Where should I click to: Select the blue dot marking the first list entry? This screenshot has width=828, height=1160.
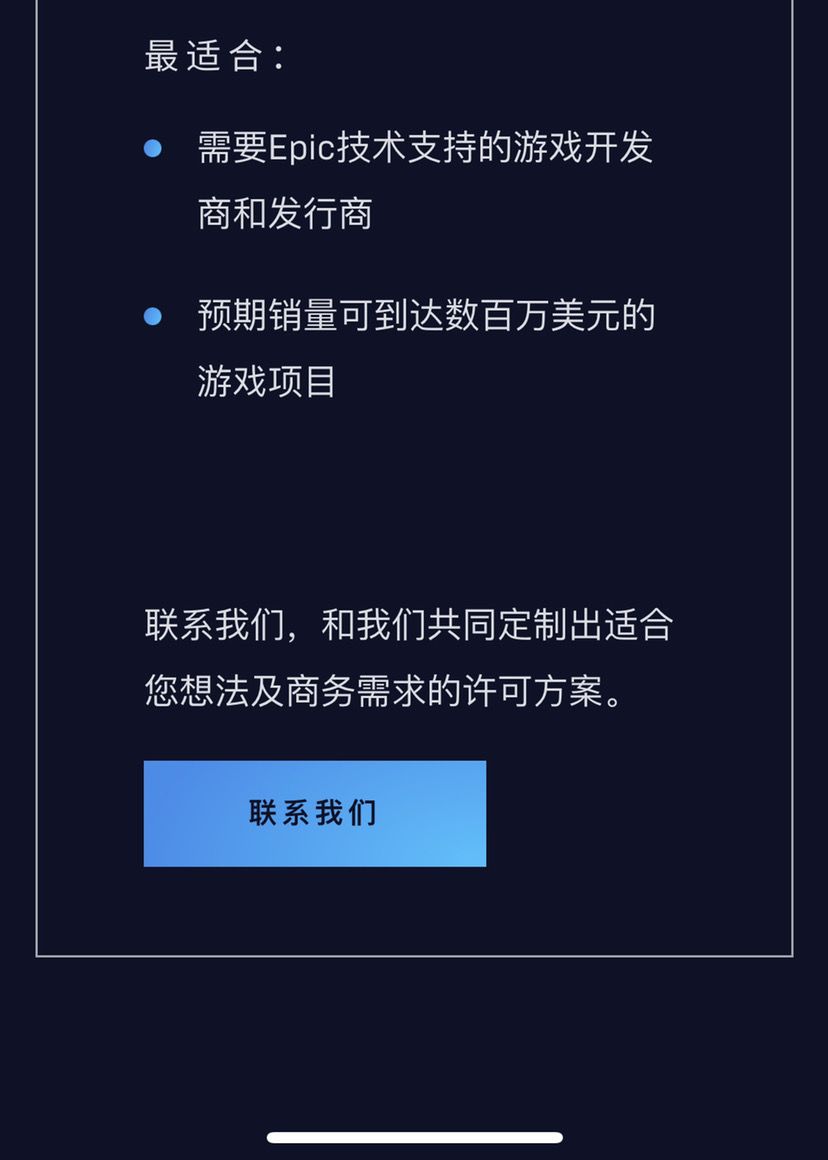click(x=153, y=147)
